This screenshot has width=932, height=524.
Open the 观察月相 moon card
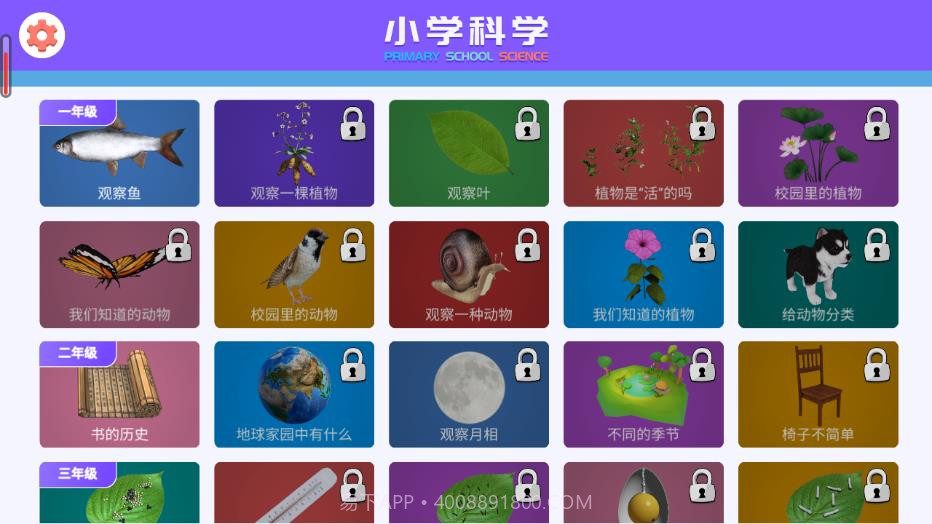point(468,394)
